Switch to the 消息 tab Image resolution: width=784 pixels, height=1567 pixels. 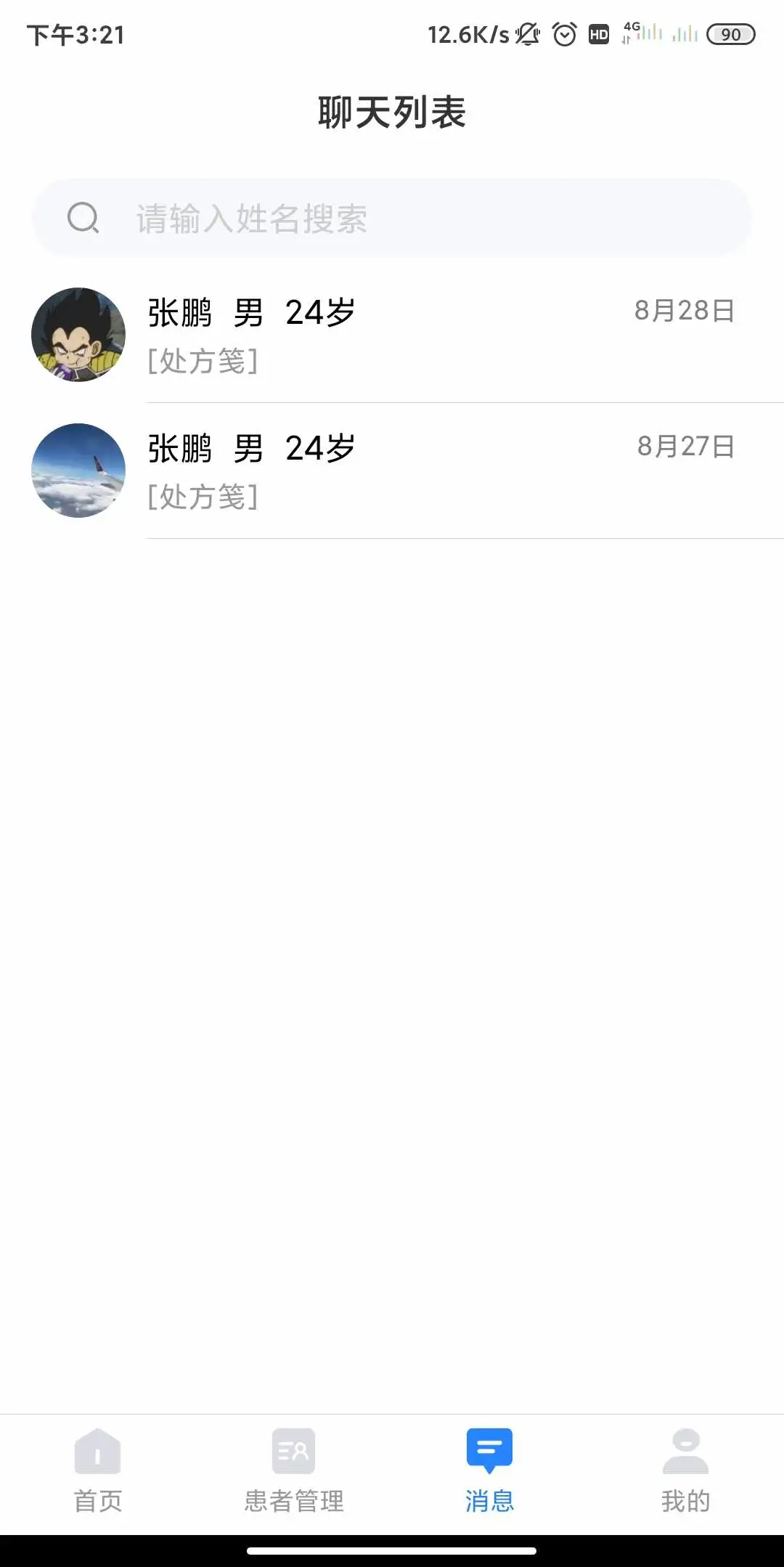(489, 1467)
